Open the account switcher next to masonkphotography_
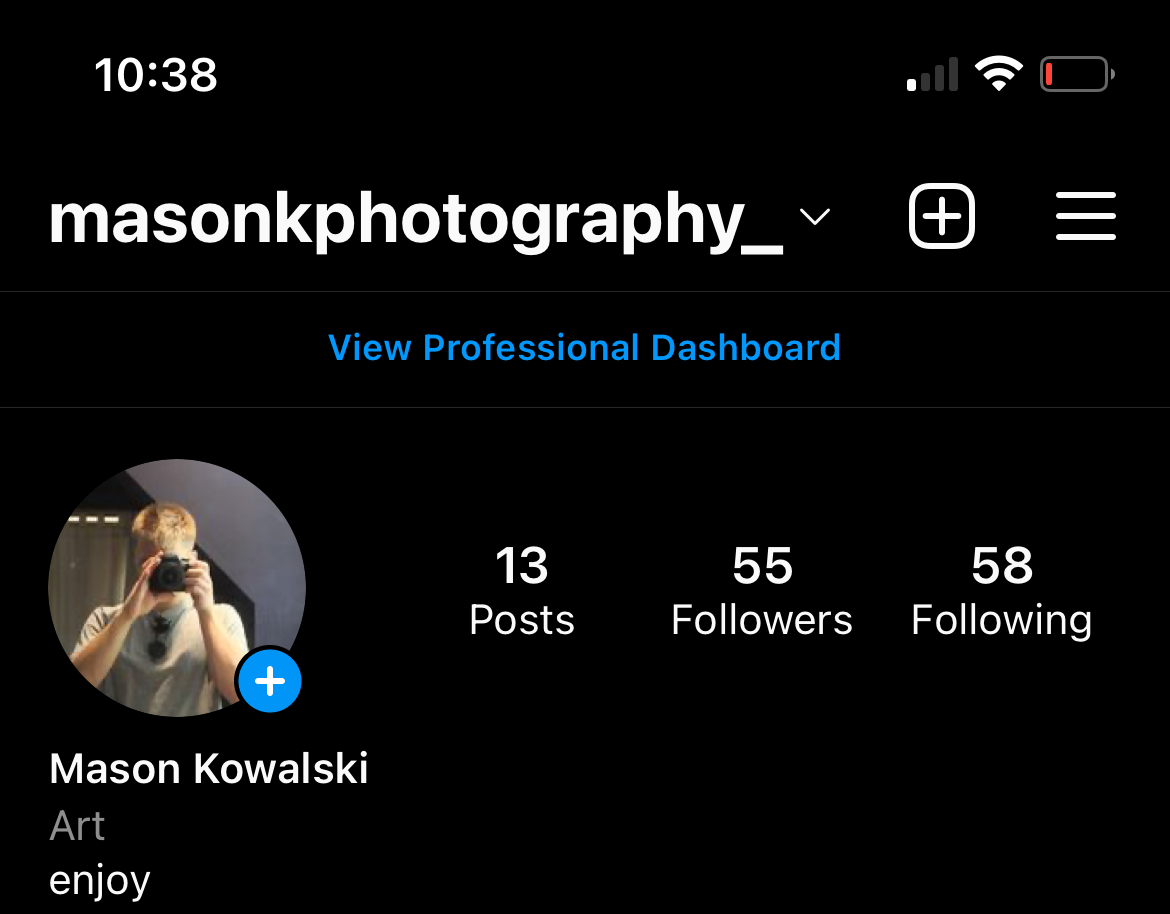The image size is (1170, 914). 815,217
